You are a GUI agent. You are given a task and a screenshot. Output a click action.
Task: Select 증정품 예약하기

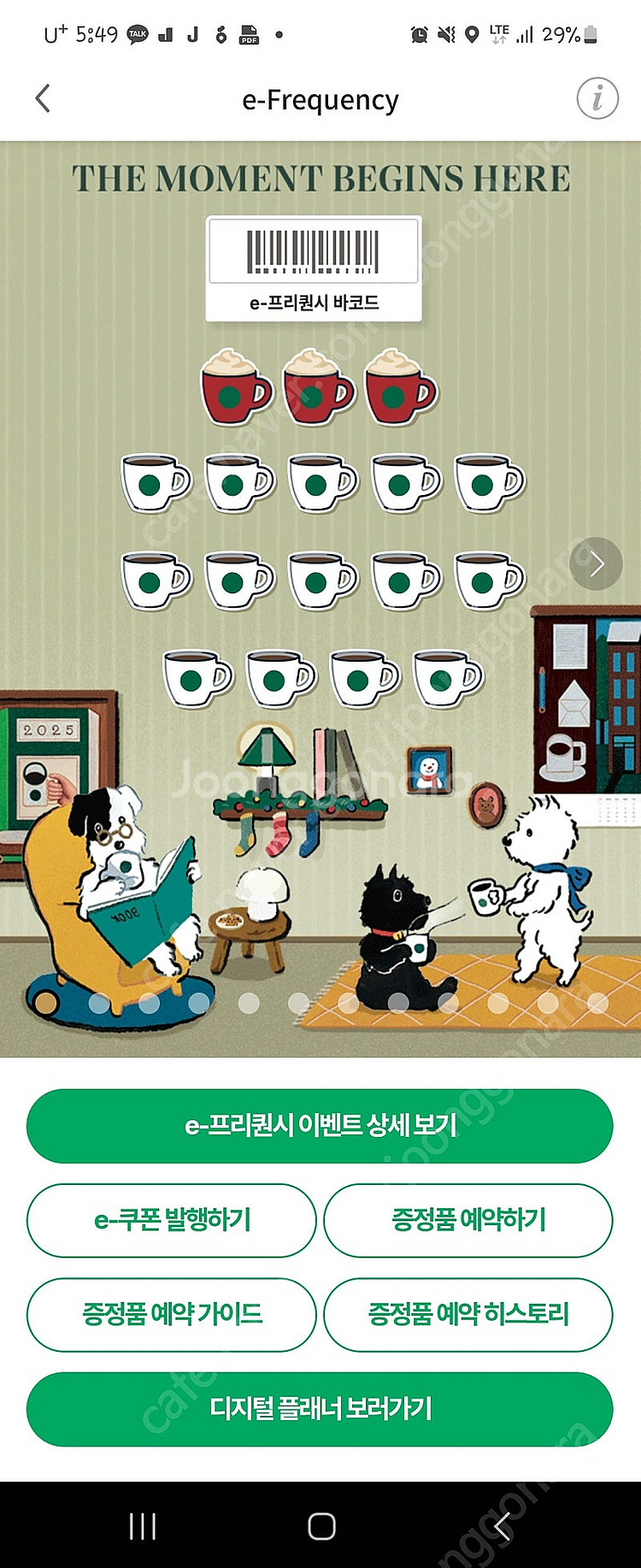(468, 1220)
